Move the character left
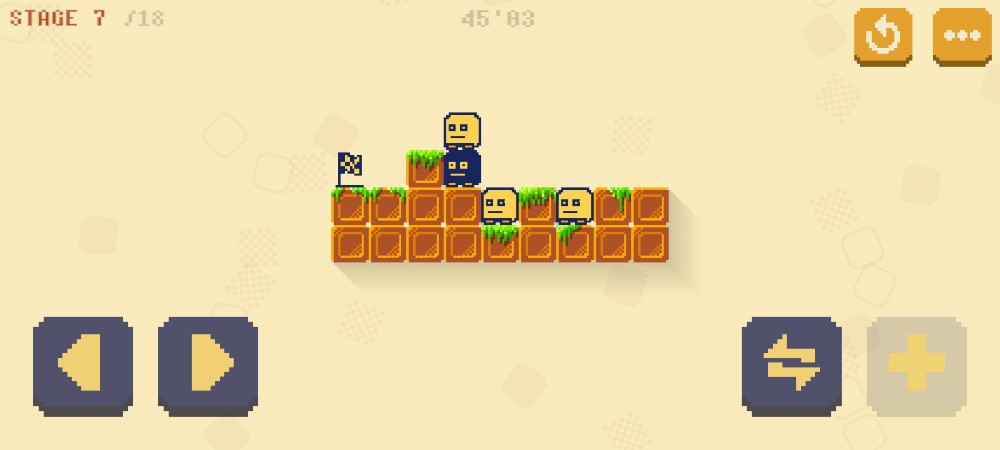Image resolution: width=1000 pixels, height=450 pixels. (x=83, y=364)
